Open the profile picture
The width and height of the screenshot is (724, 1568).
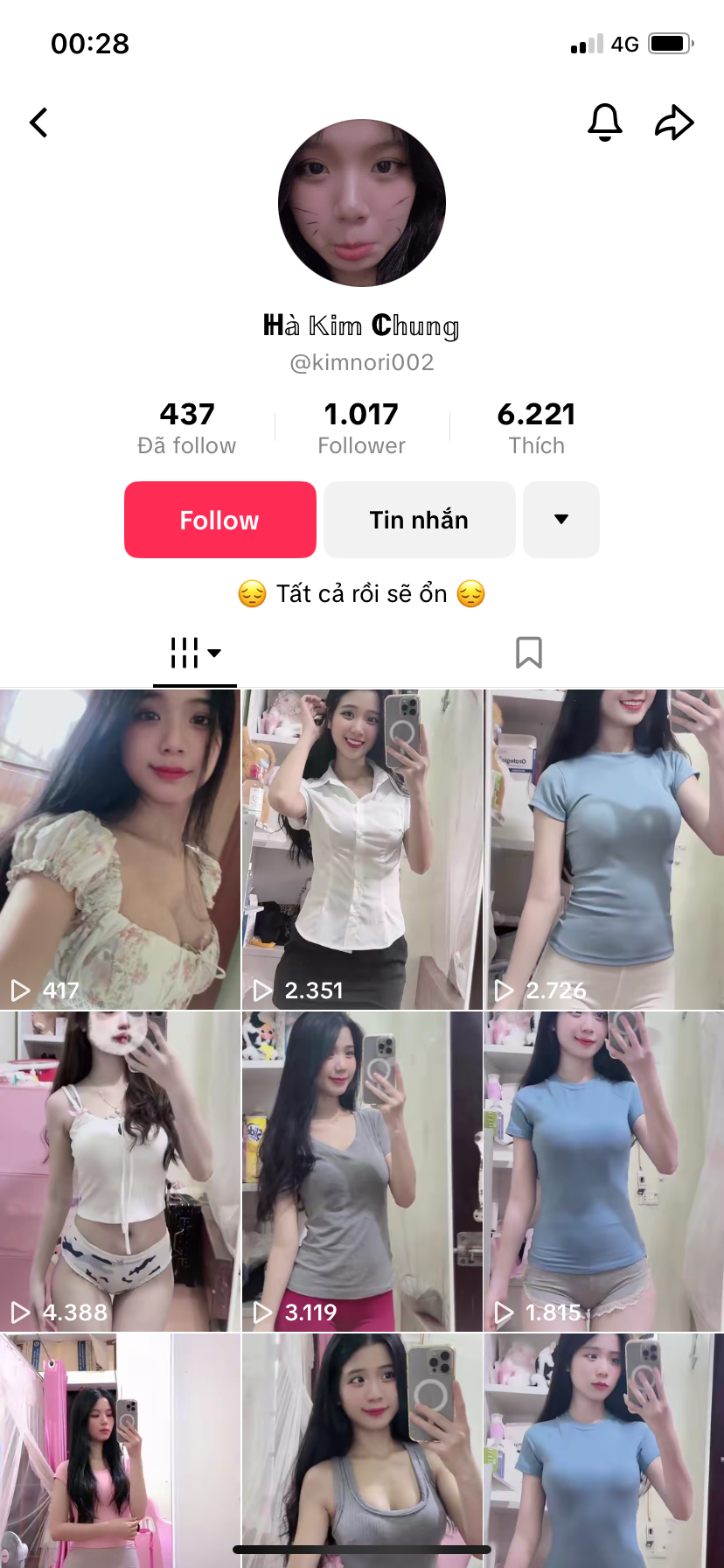(362, 203)
